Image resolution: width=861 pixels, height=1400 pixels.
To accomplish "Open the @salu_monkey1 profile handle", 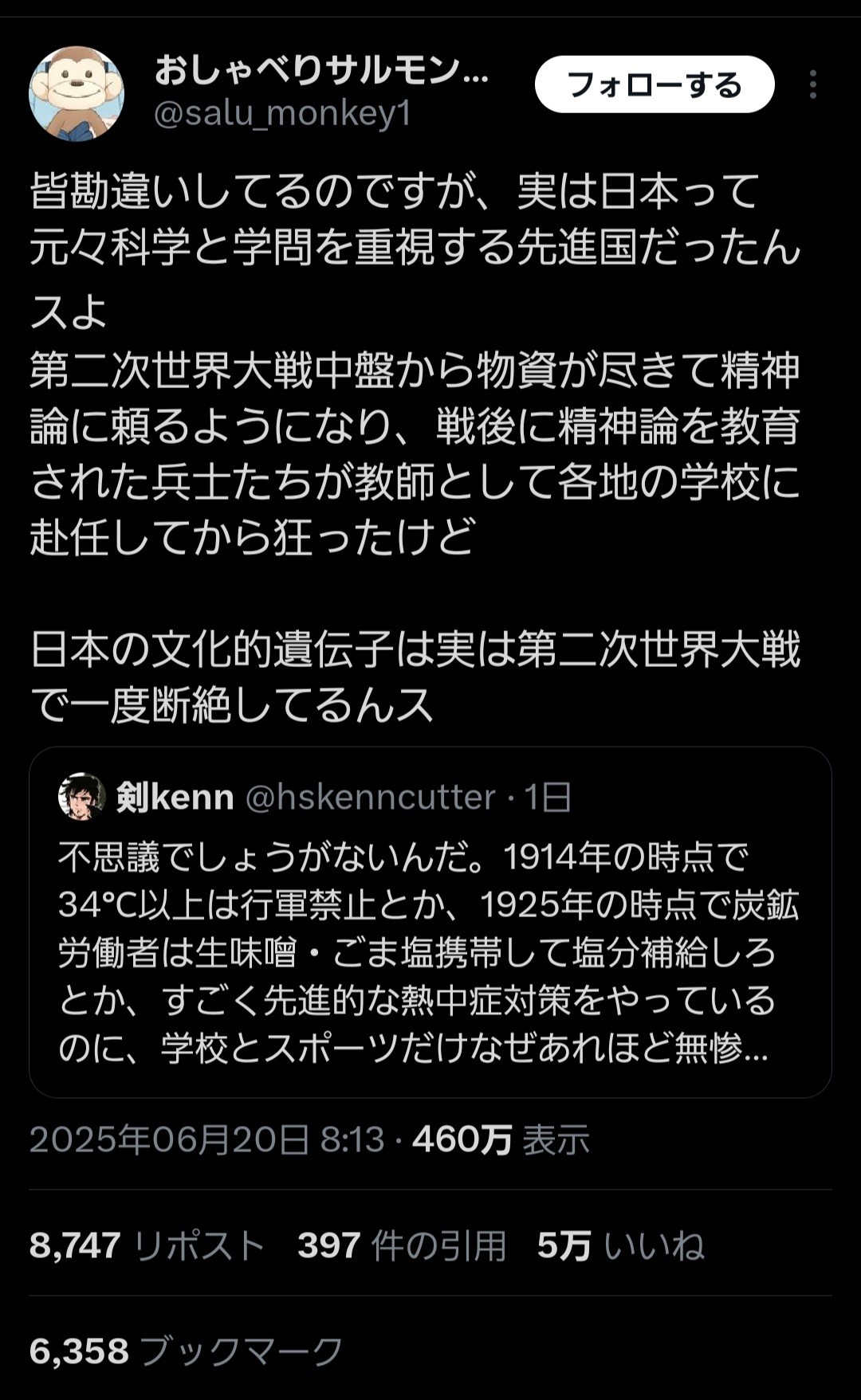I will [282, 114].
